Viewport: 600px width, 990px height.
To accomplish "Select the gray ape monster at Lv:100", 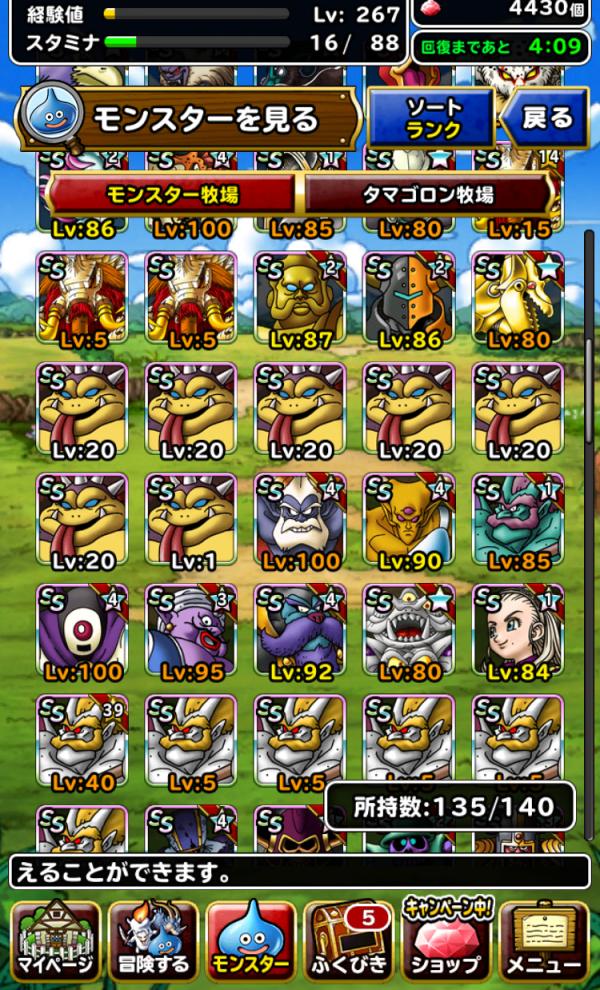I will pos(300,519).
